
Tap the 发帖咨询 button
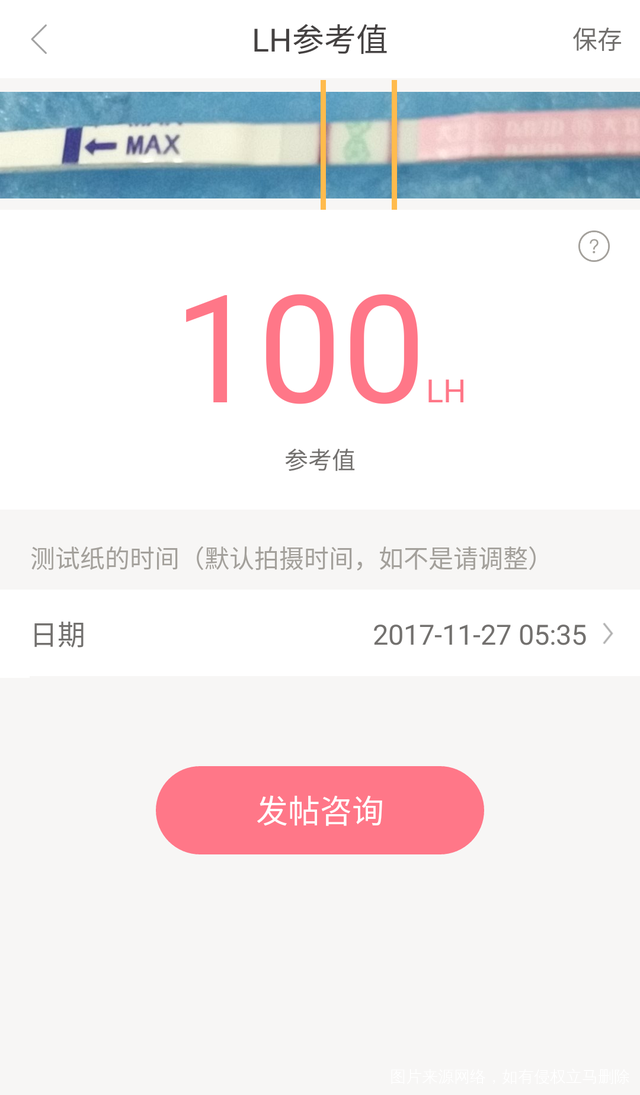pos(320,810)
